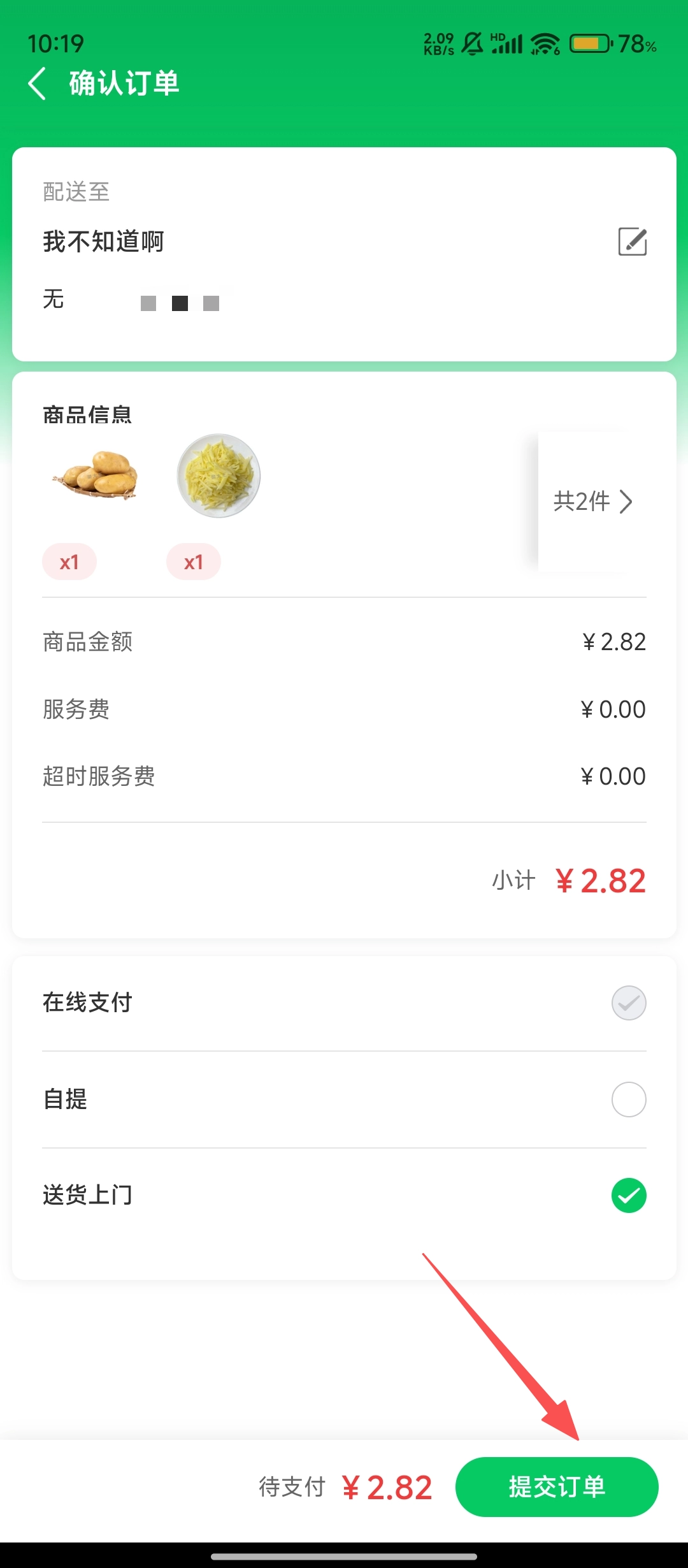688x1568 pixels.
Task: Choose 自提 pickup option
Action: coord(628,1100)
